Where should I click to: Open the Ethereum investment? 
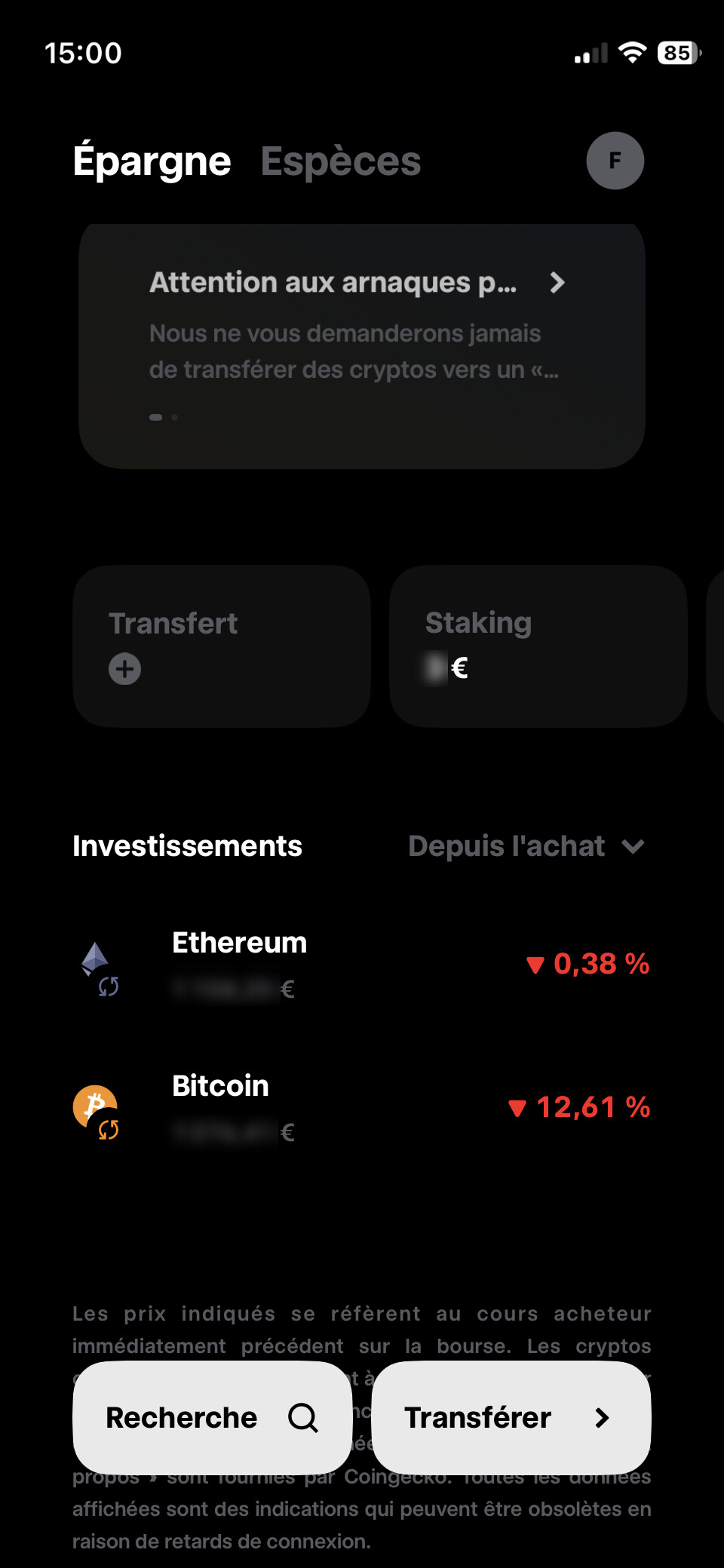[361, 964]
